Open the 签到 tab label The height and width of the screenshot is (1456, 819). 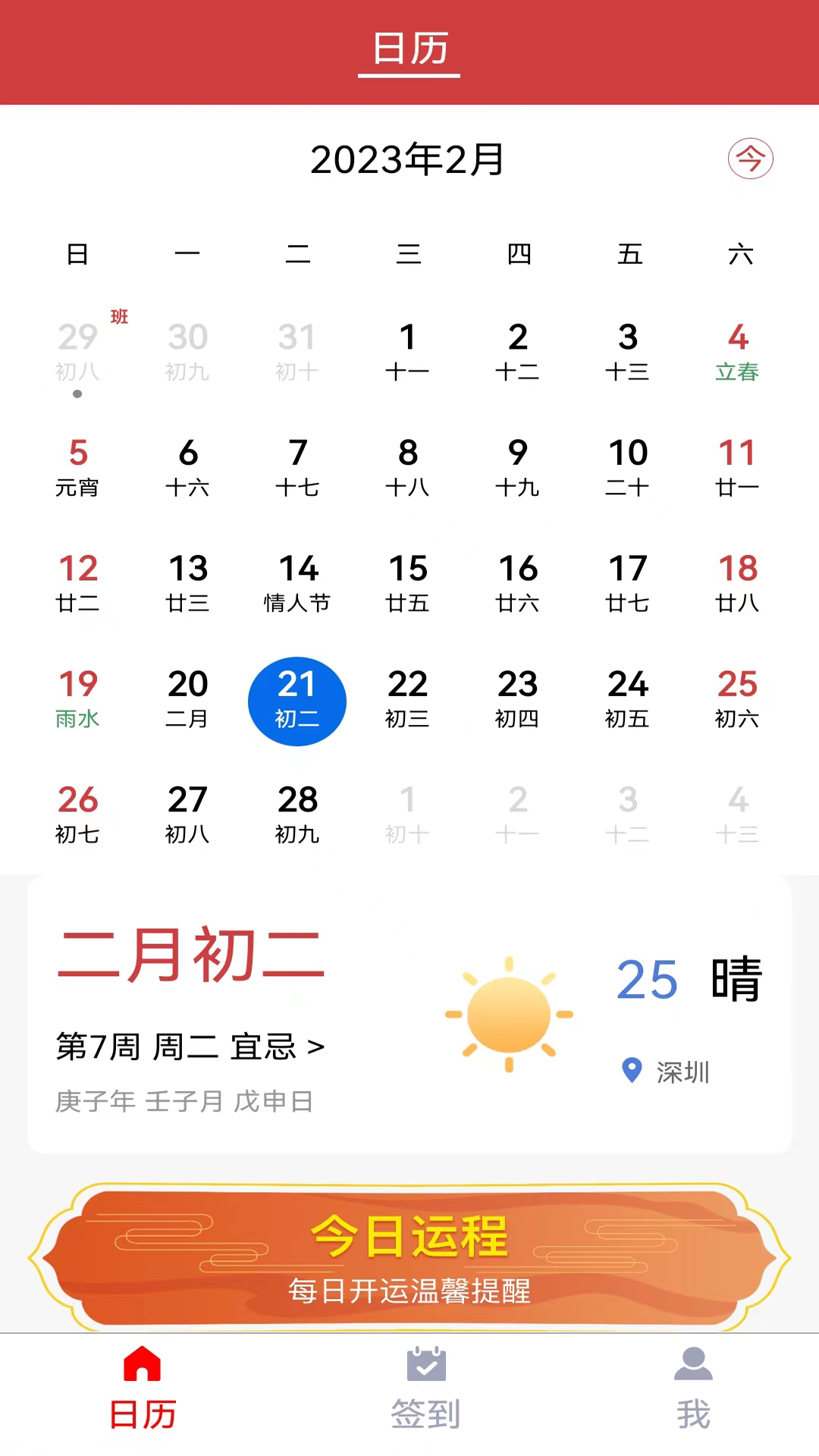coord(425,1412)
